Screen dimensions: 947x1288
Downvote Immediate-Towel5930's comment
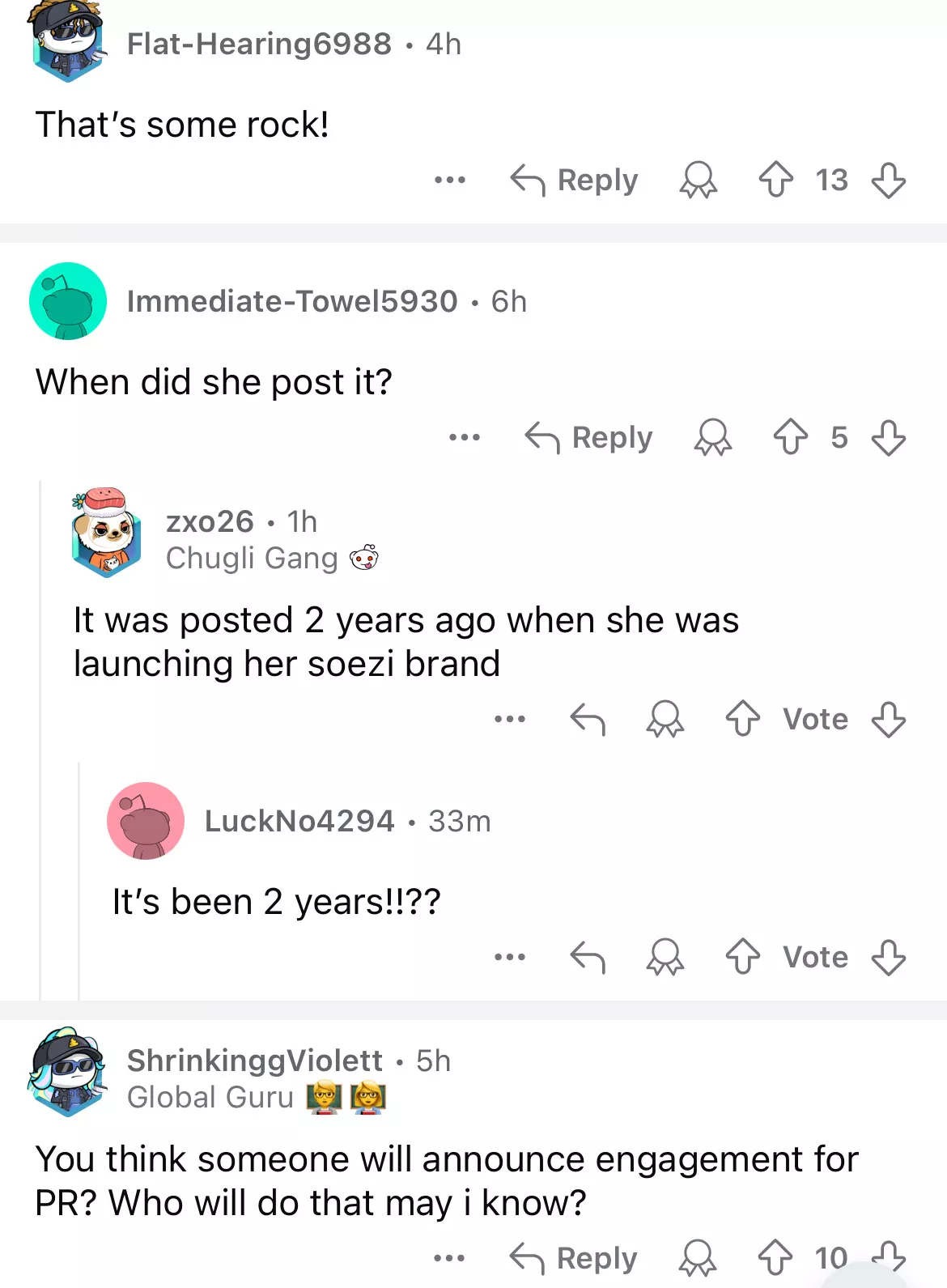click(888, 437)
